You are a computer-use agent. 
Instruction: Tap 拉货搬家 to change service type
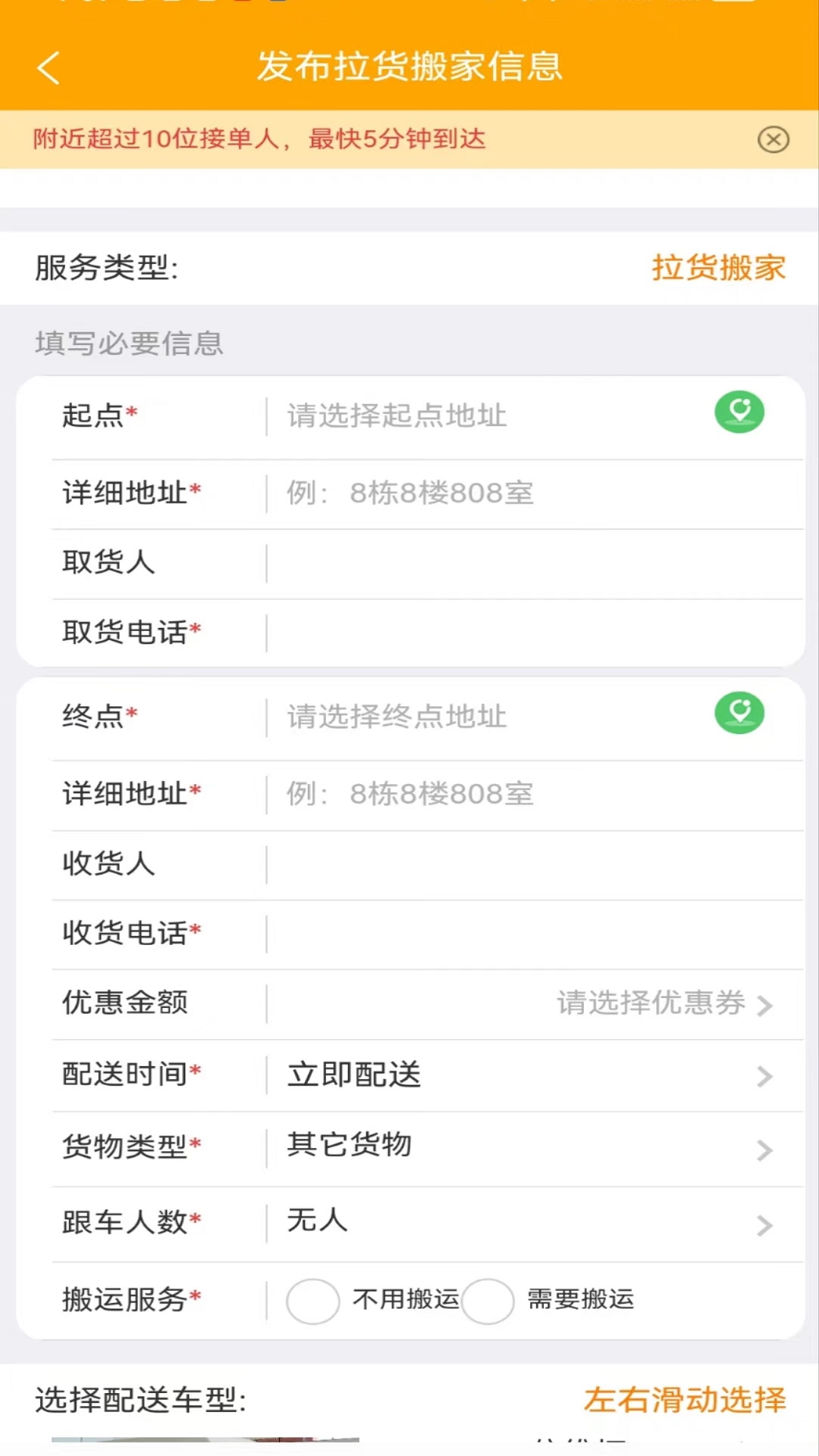[x=717, y=267]
